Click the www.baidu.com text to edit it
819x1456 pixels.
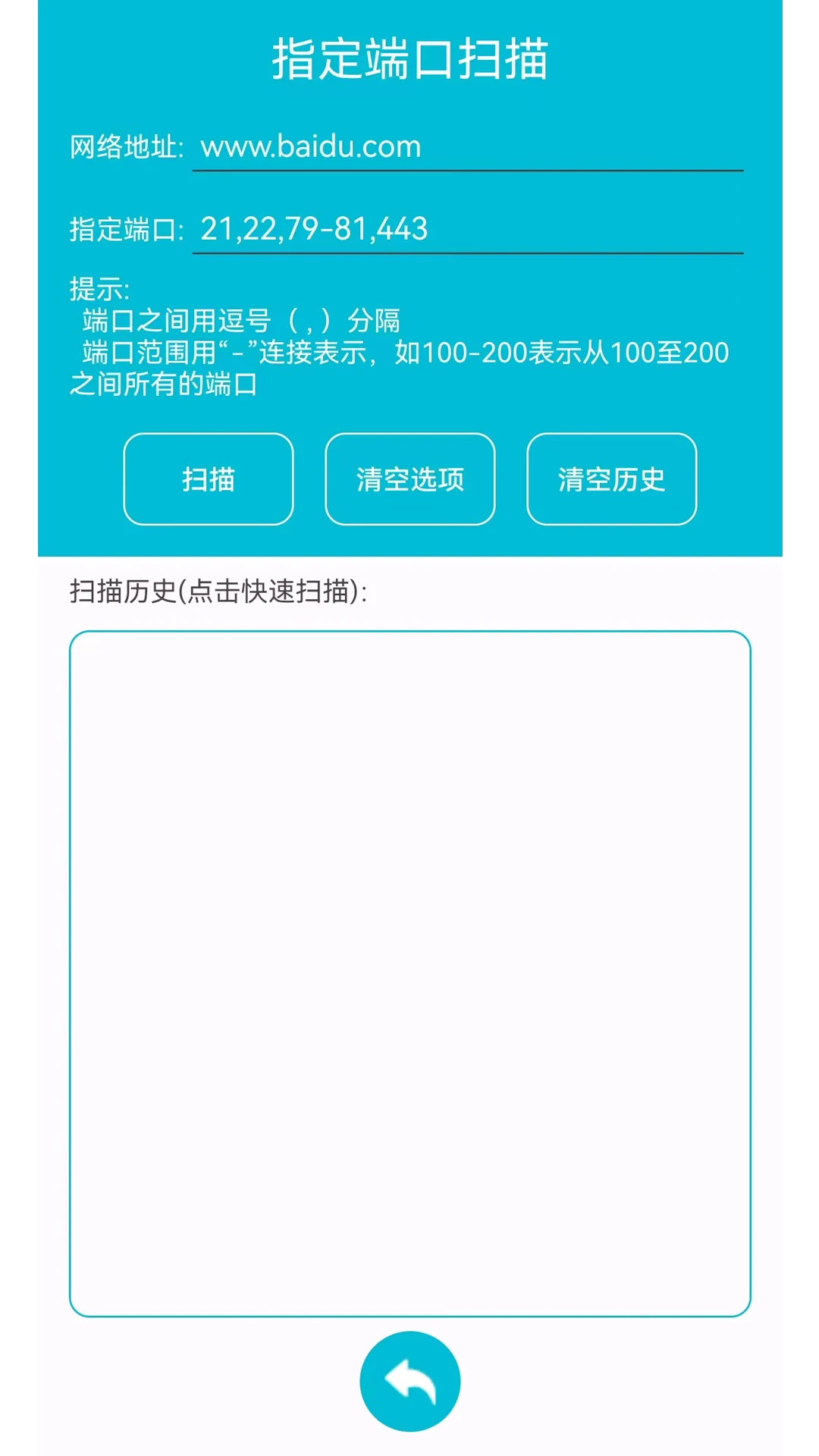click(x=309, y=147)
